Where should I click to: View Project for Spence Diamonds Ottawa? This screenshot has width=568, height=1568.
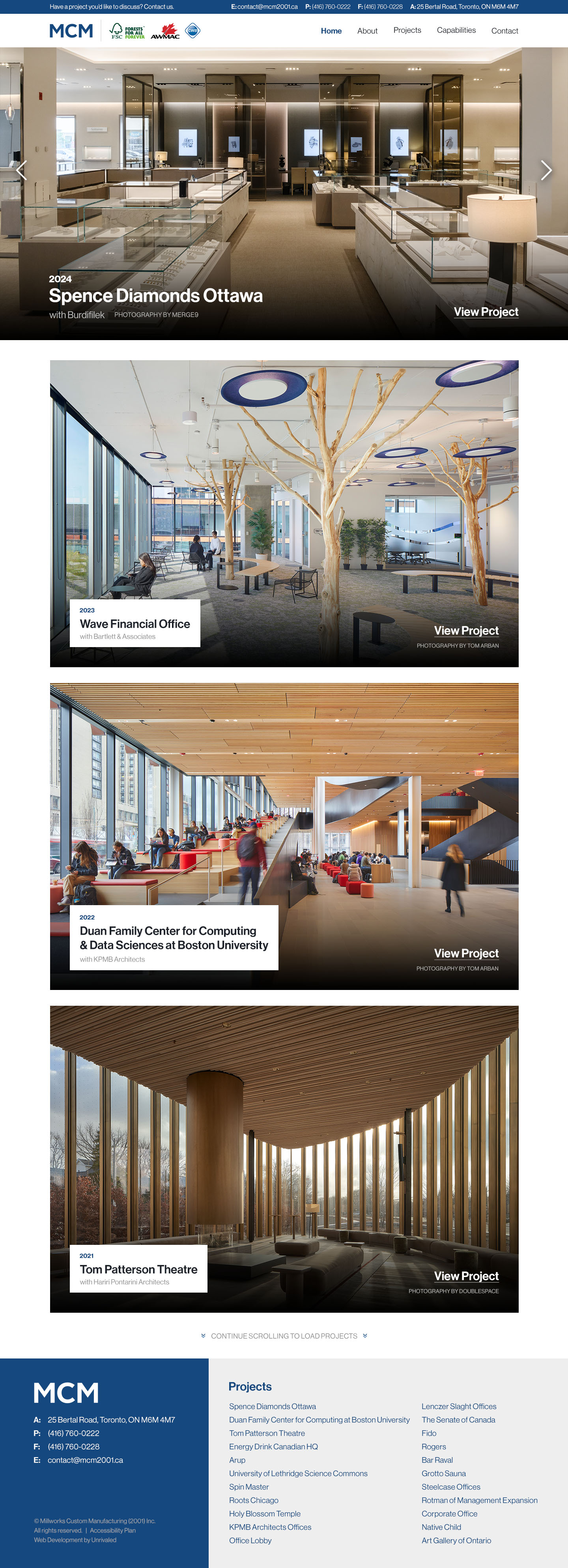tap(486, 312)
